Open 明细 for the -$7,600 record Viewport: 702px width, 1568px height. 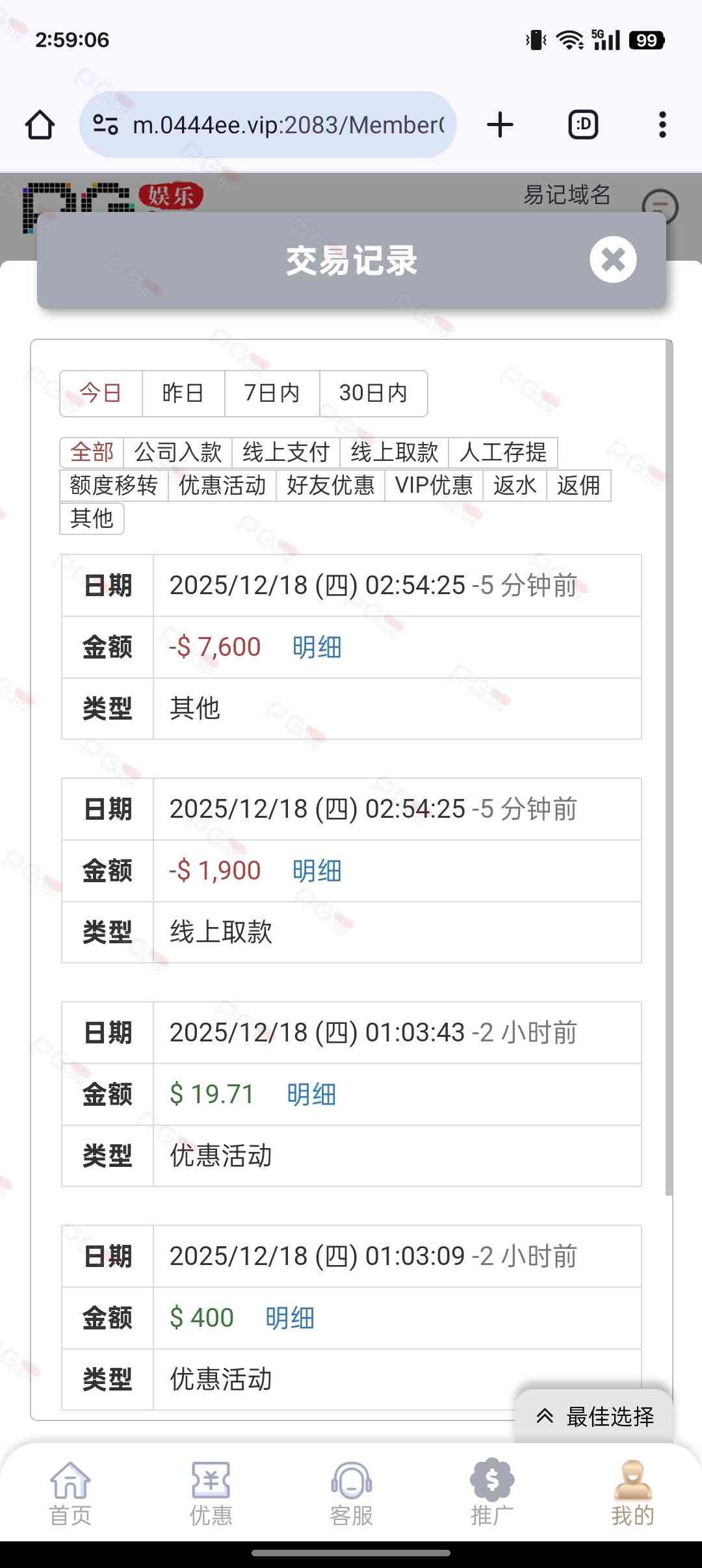click(x=317, y=647)
